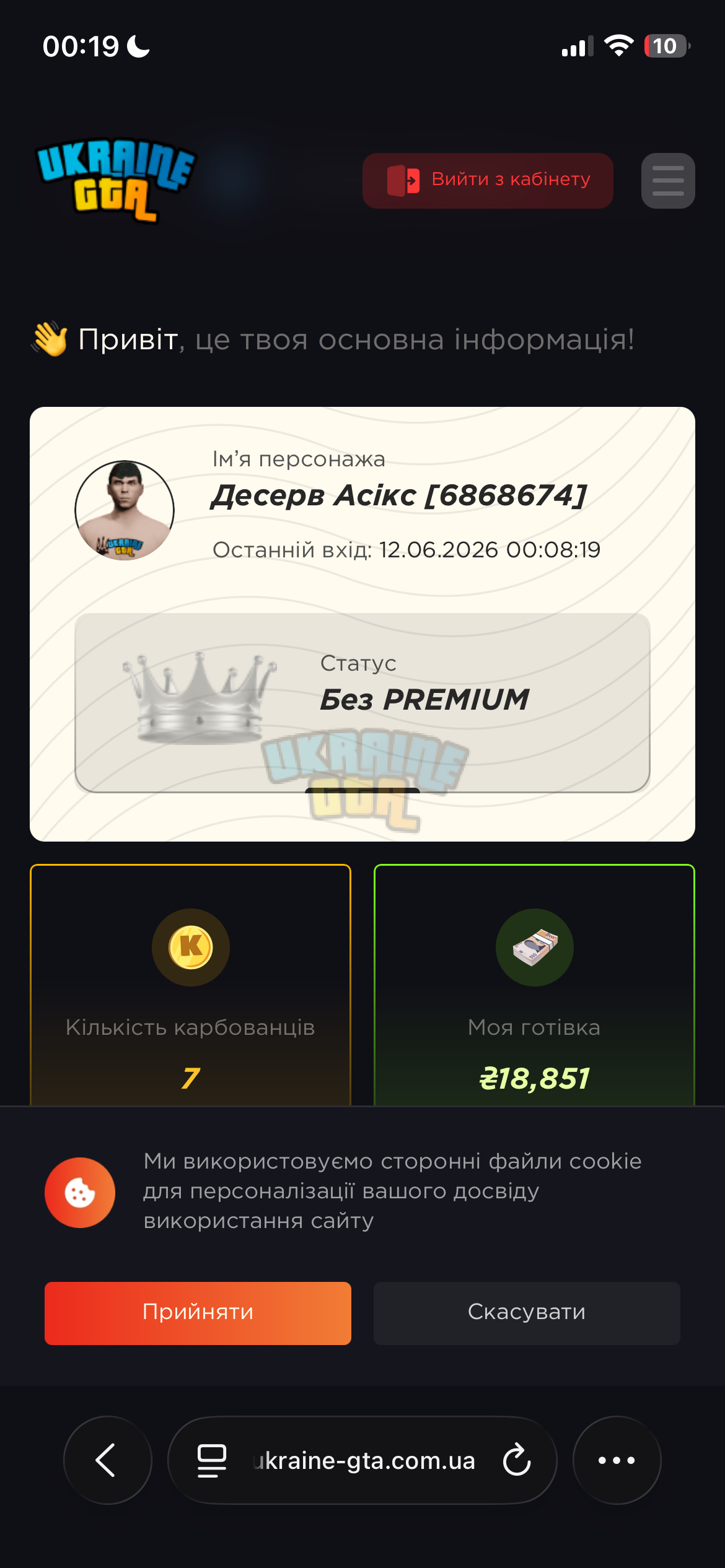
Task: Reload the page
Action: pyautogui.click(x=517, y=1460)
